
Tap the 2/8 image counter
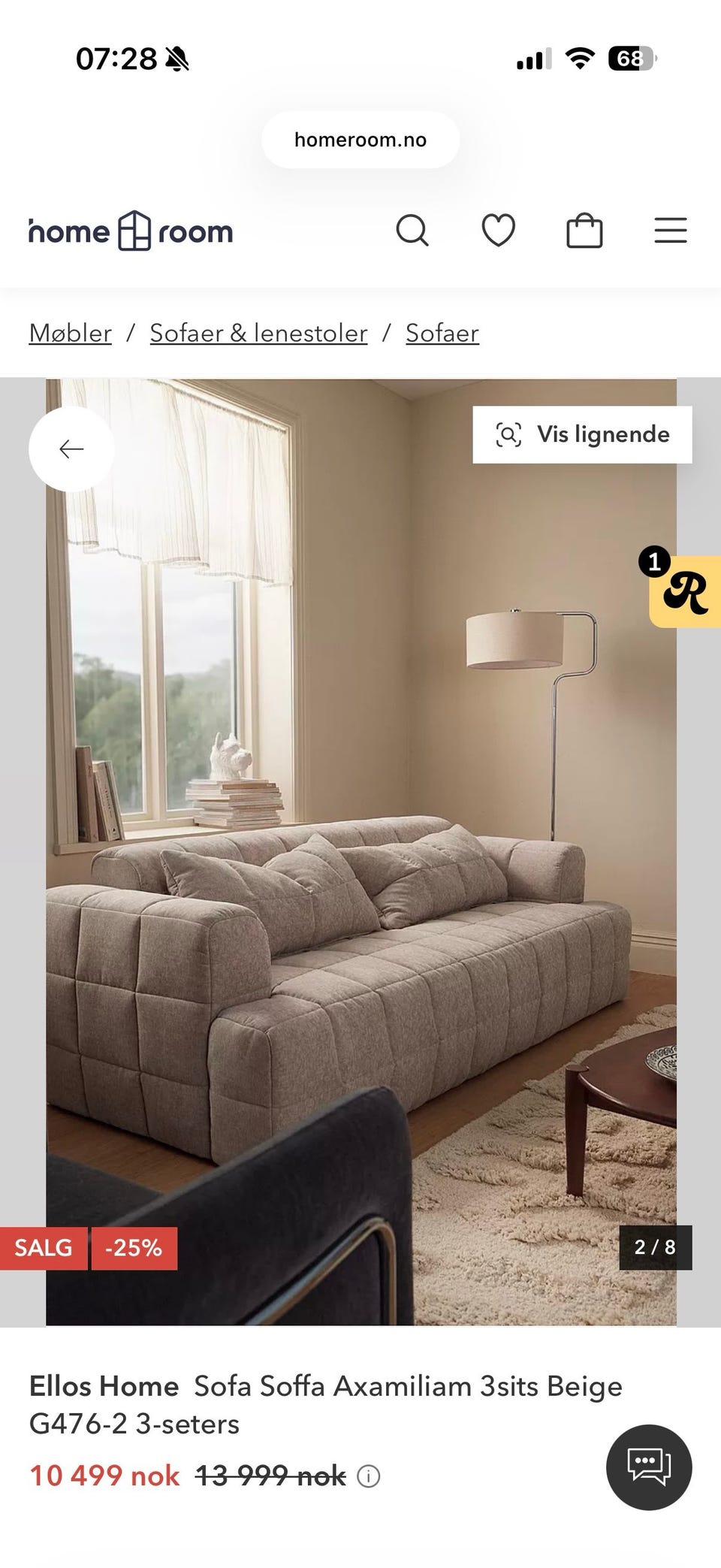pos(655,1248)
